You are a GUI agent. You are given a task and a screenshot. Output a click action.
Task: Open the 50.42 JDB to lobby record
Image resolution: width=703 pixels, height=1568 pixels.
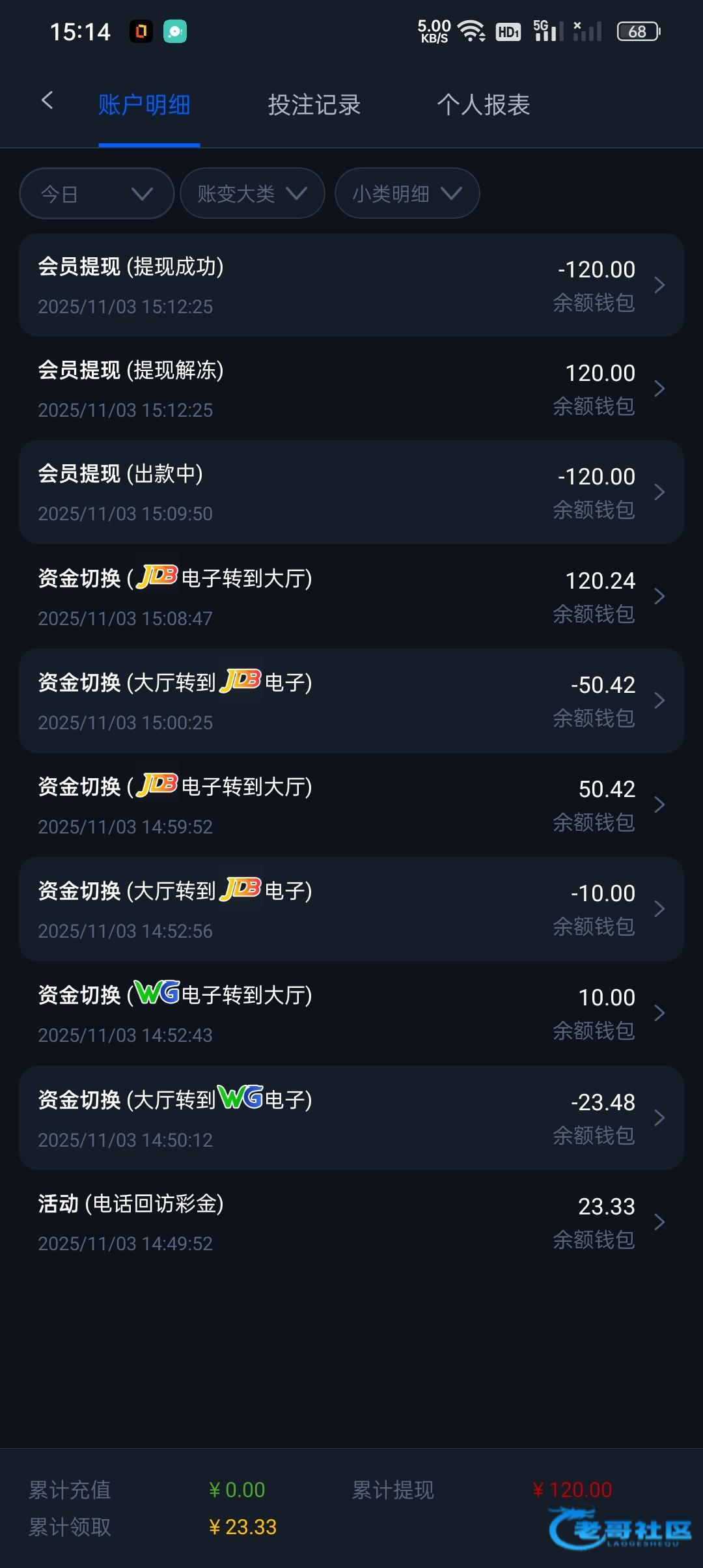[351, 805]
